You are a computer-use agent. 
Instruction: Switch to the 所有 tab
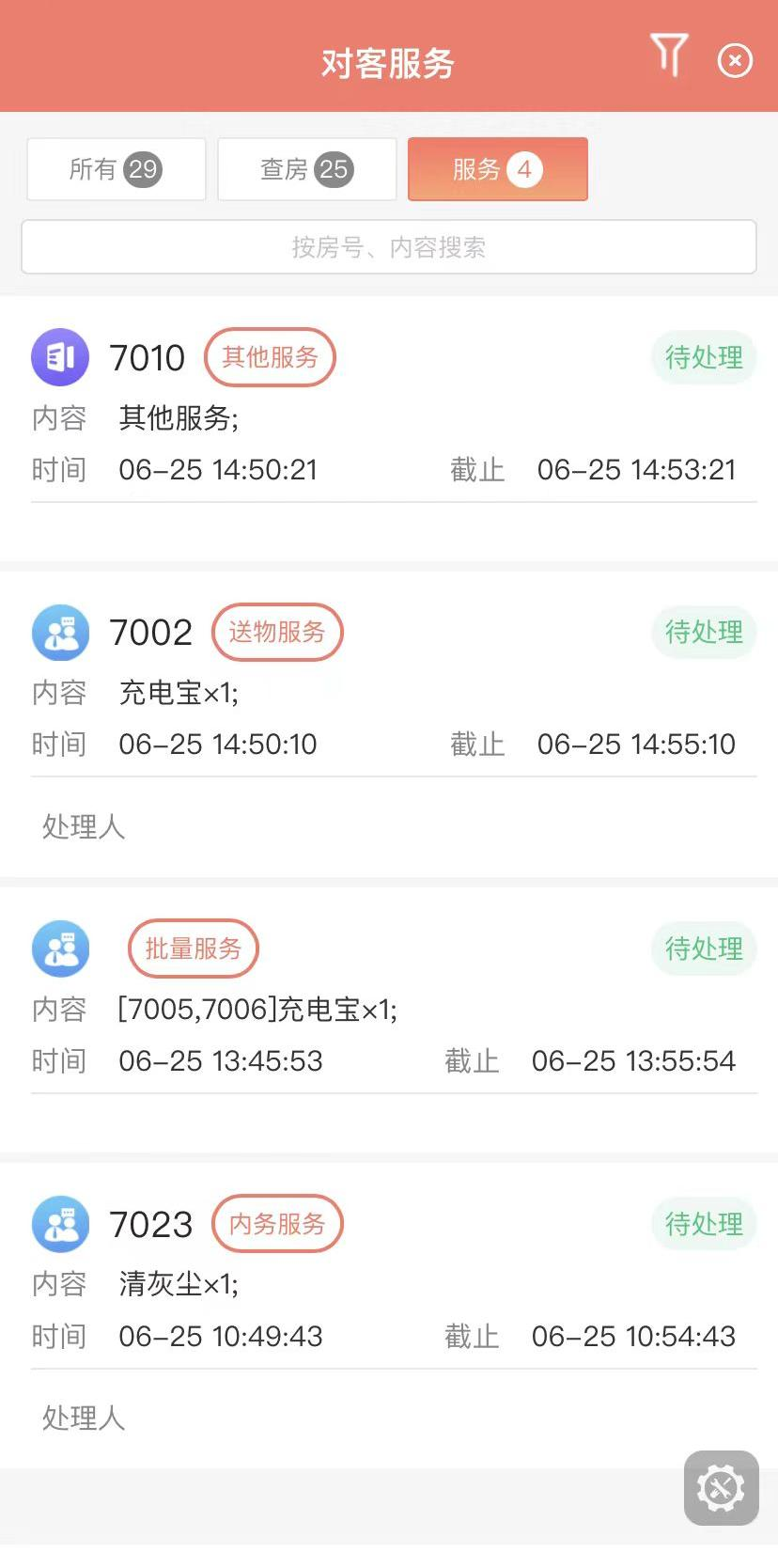(117, 169)
